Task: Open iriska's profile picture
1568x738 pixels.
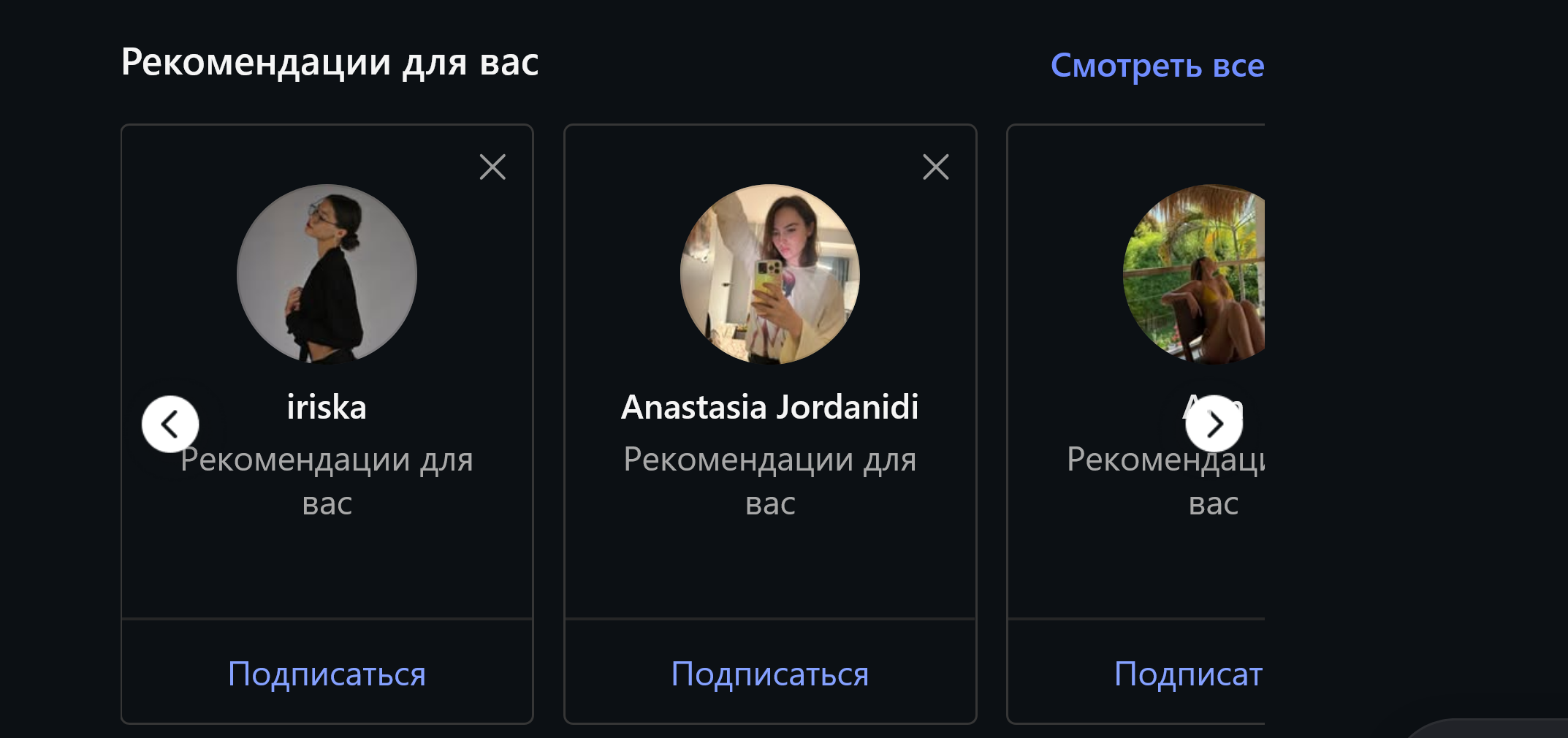Action: pos(327,274)
